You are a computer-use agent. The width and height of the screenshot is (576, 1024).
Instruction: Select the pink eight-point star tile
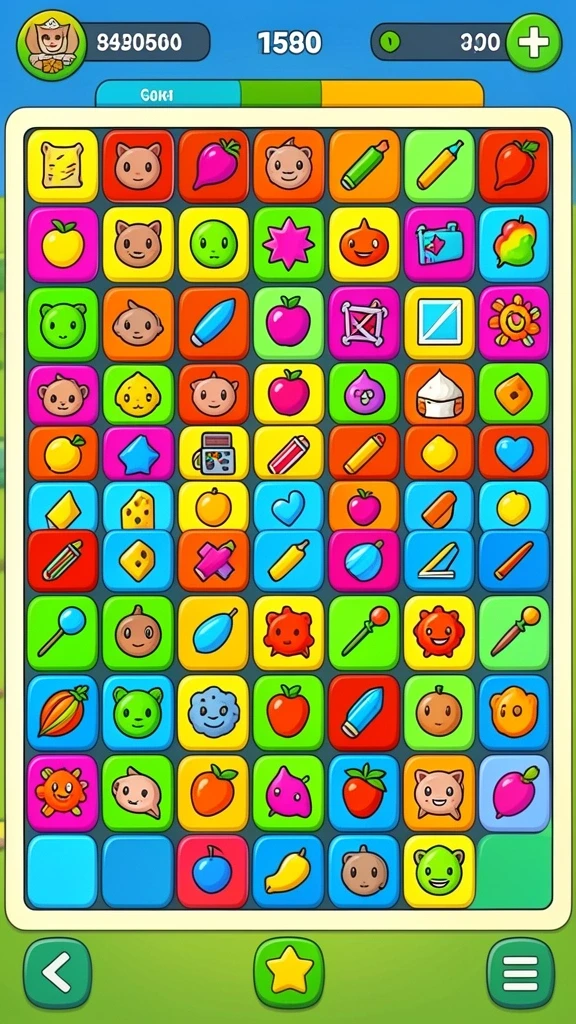click(289, 244)
